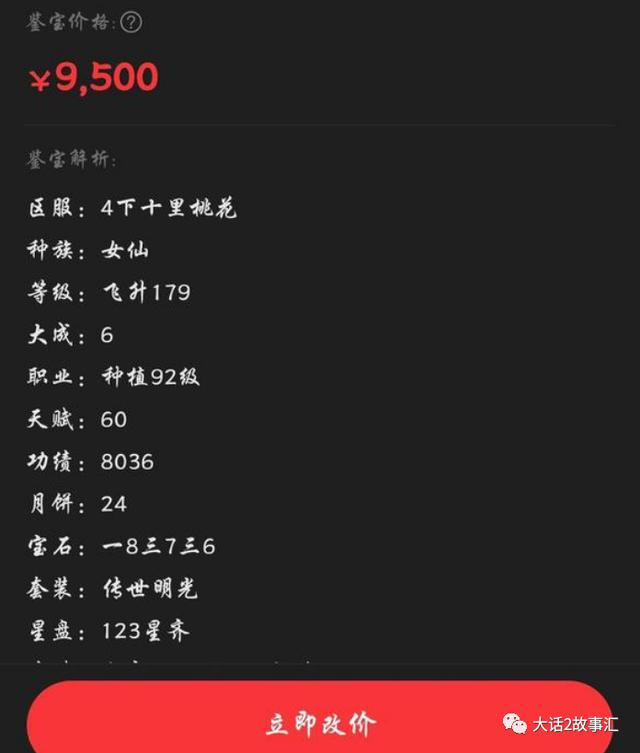Tap the 立即改价 button

tap(320, 721)
